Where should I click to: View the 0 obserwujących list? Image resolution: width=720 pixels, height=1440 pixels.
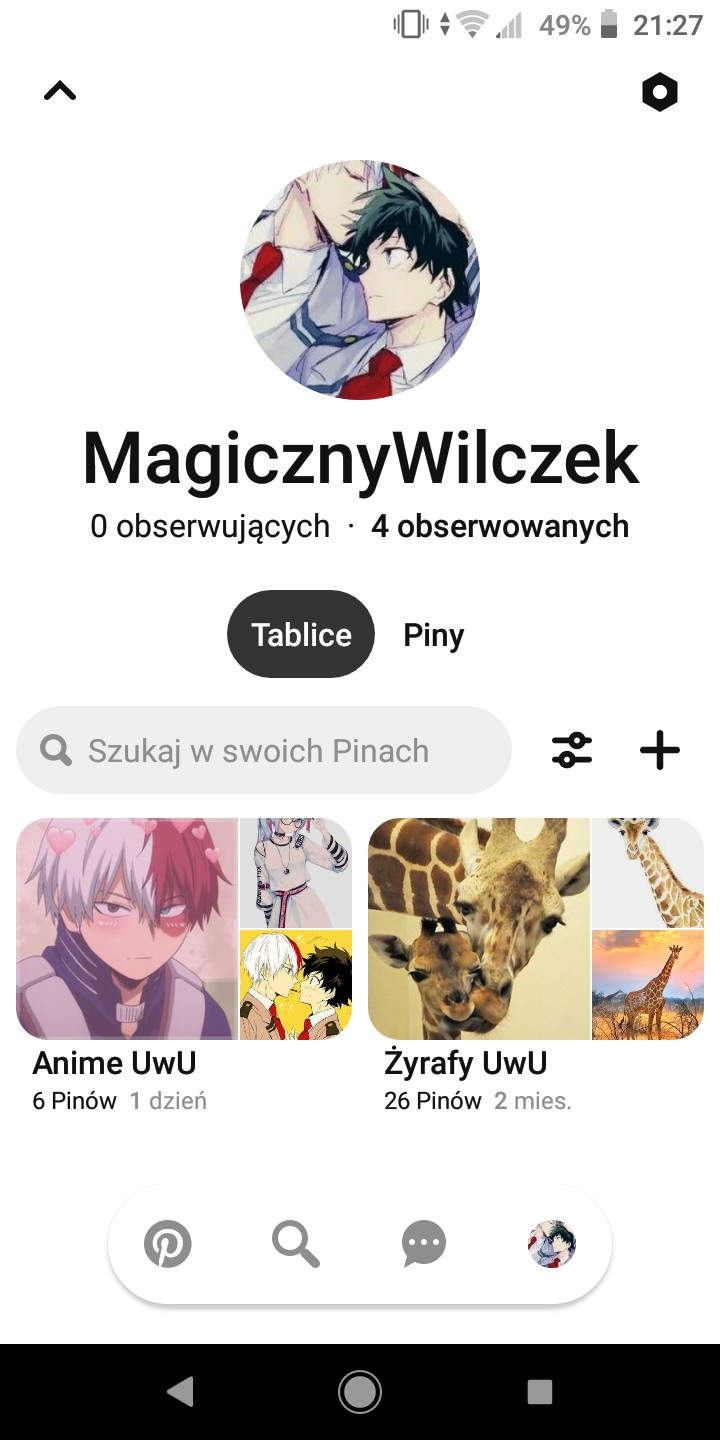click(210, 526)
